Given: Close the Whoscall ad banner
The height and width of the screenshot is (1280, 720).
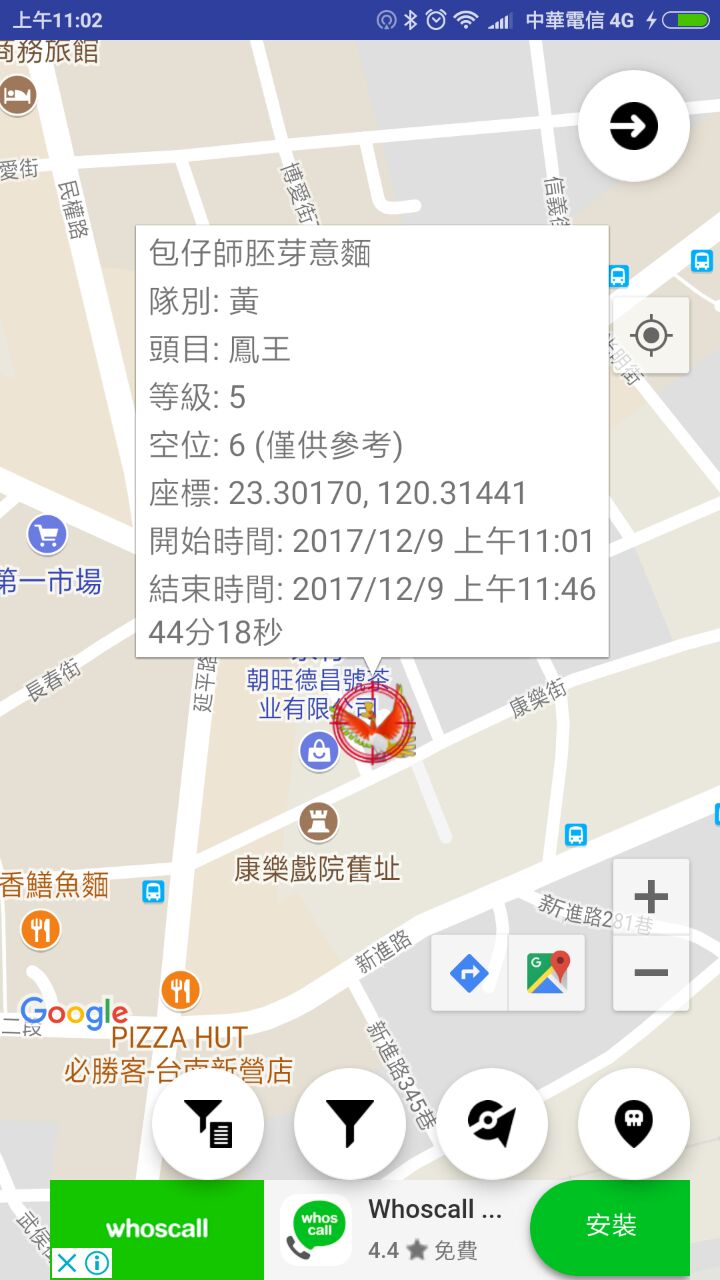Looking at the screenshot, I should [x=66, y=1263].
